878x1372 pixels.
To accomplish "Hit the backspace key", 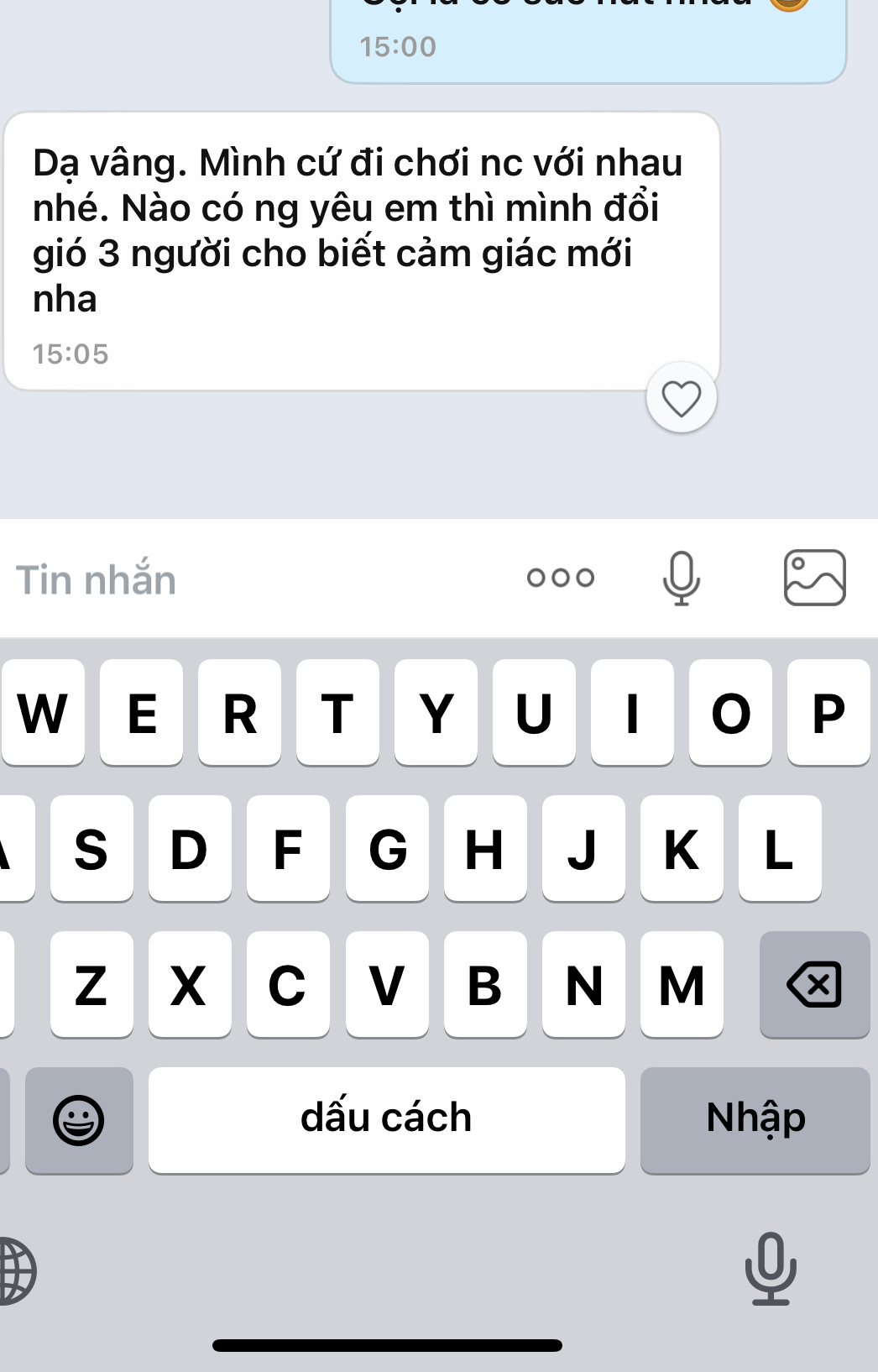I will tap(813, 984).
